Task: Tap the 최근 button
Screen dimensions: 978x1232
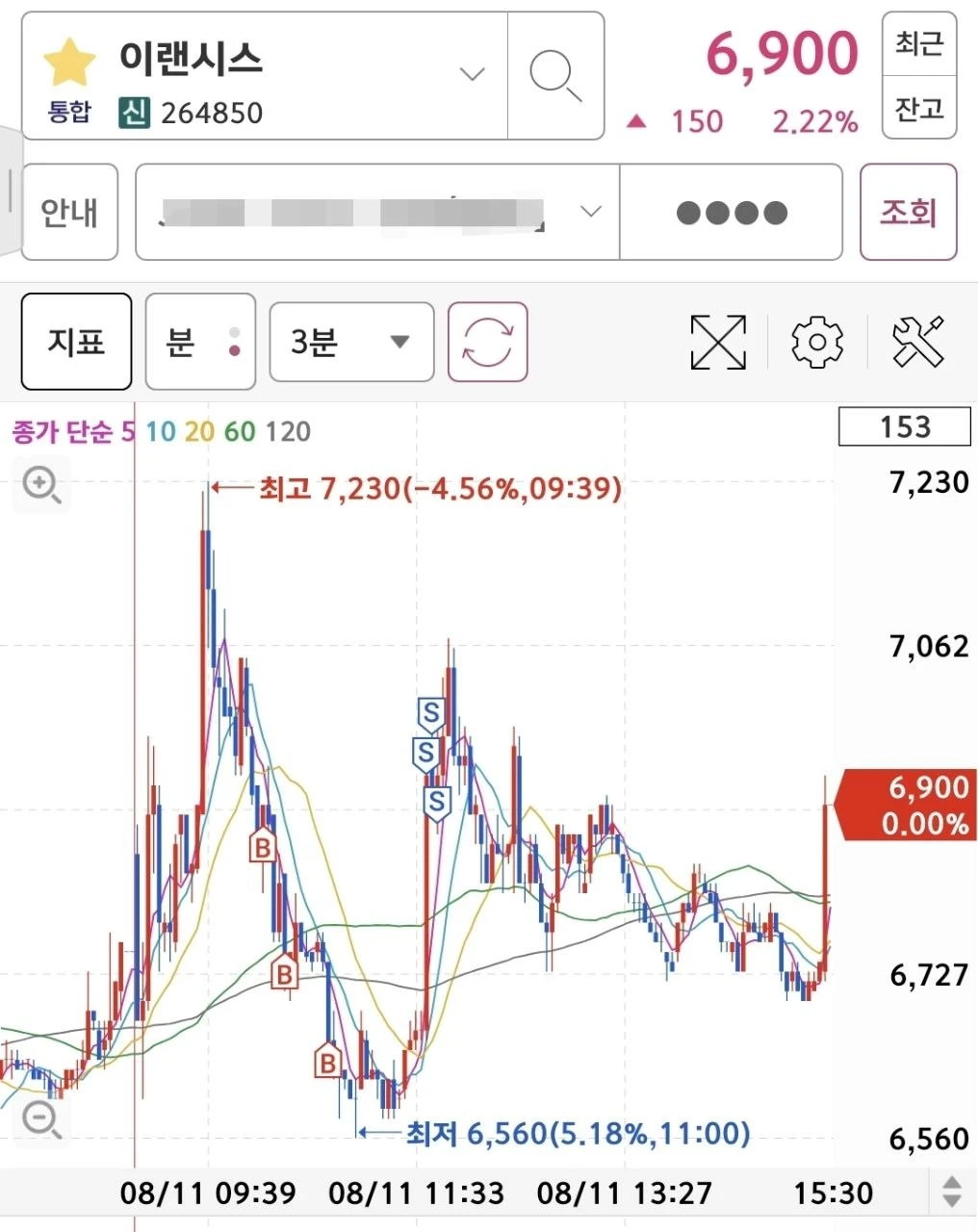Action: click(x=919, y=43)
